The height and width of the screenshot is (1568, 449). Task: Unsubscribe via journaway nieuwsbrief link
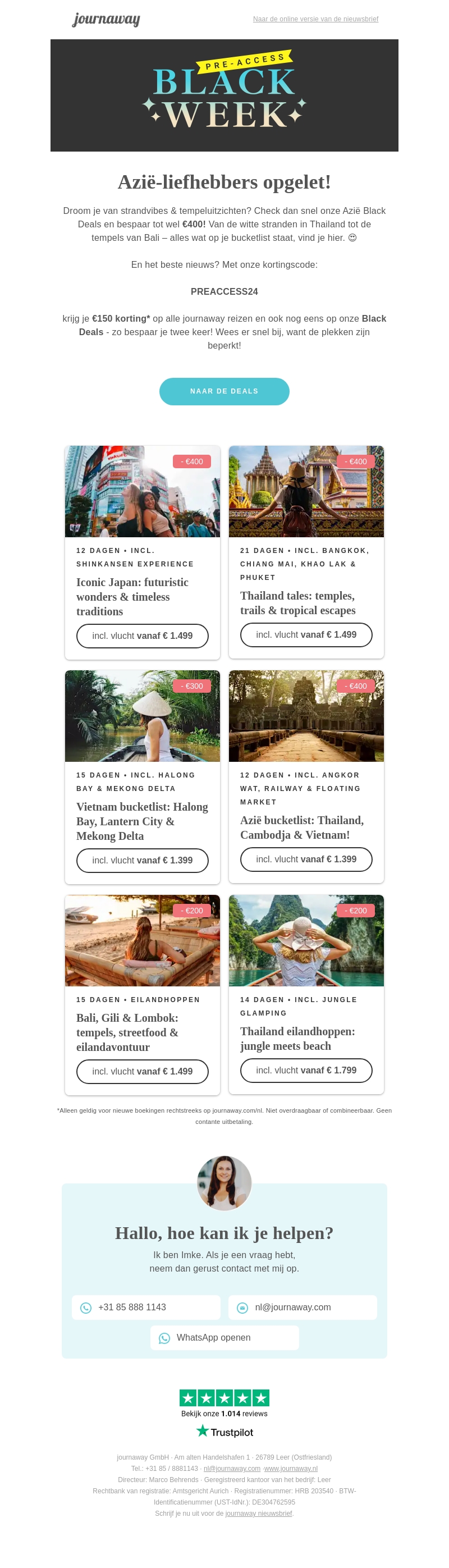[x=259, y=1513]
